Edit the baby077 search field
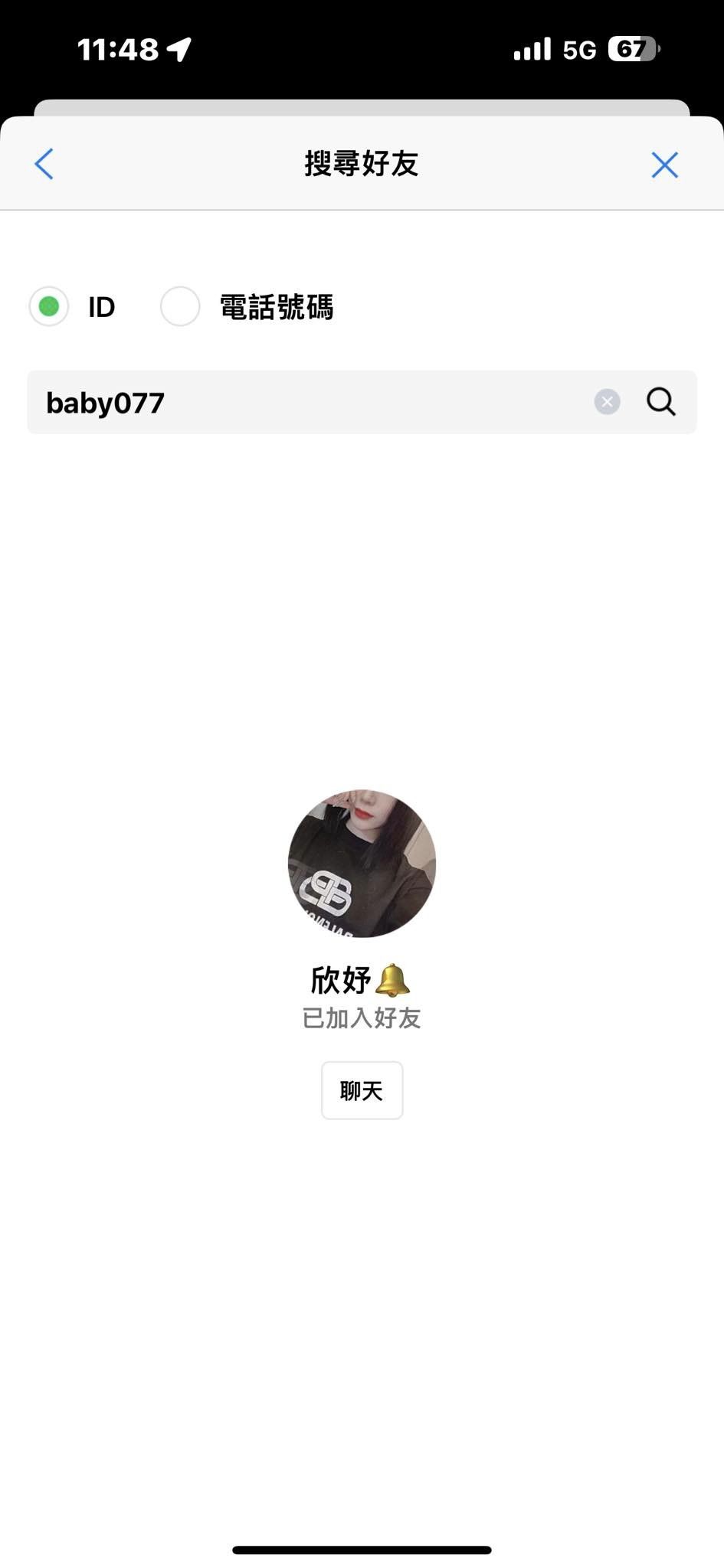Viewport: 724px width, 1568px height. click(x=306, y=402)
